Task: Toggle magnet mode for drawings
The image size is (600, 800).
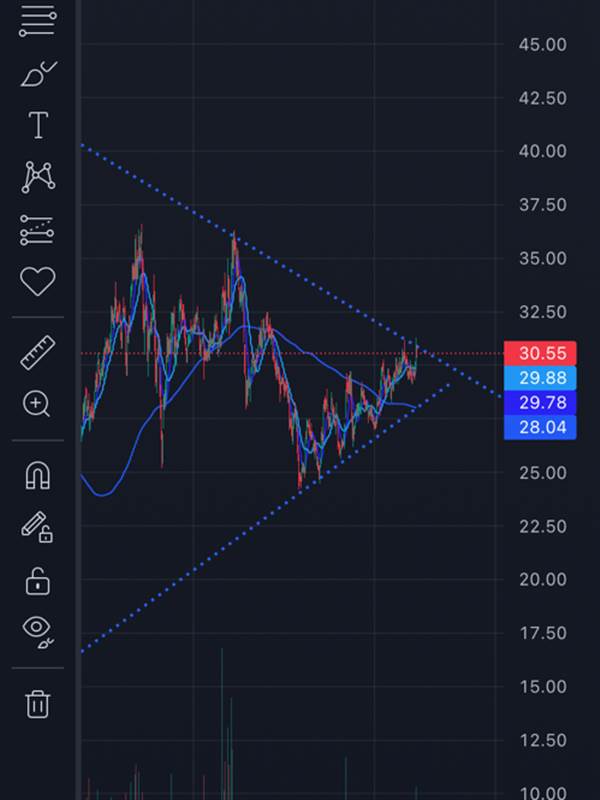Action: click(x=37, y=474)
